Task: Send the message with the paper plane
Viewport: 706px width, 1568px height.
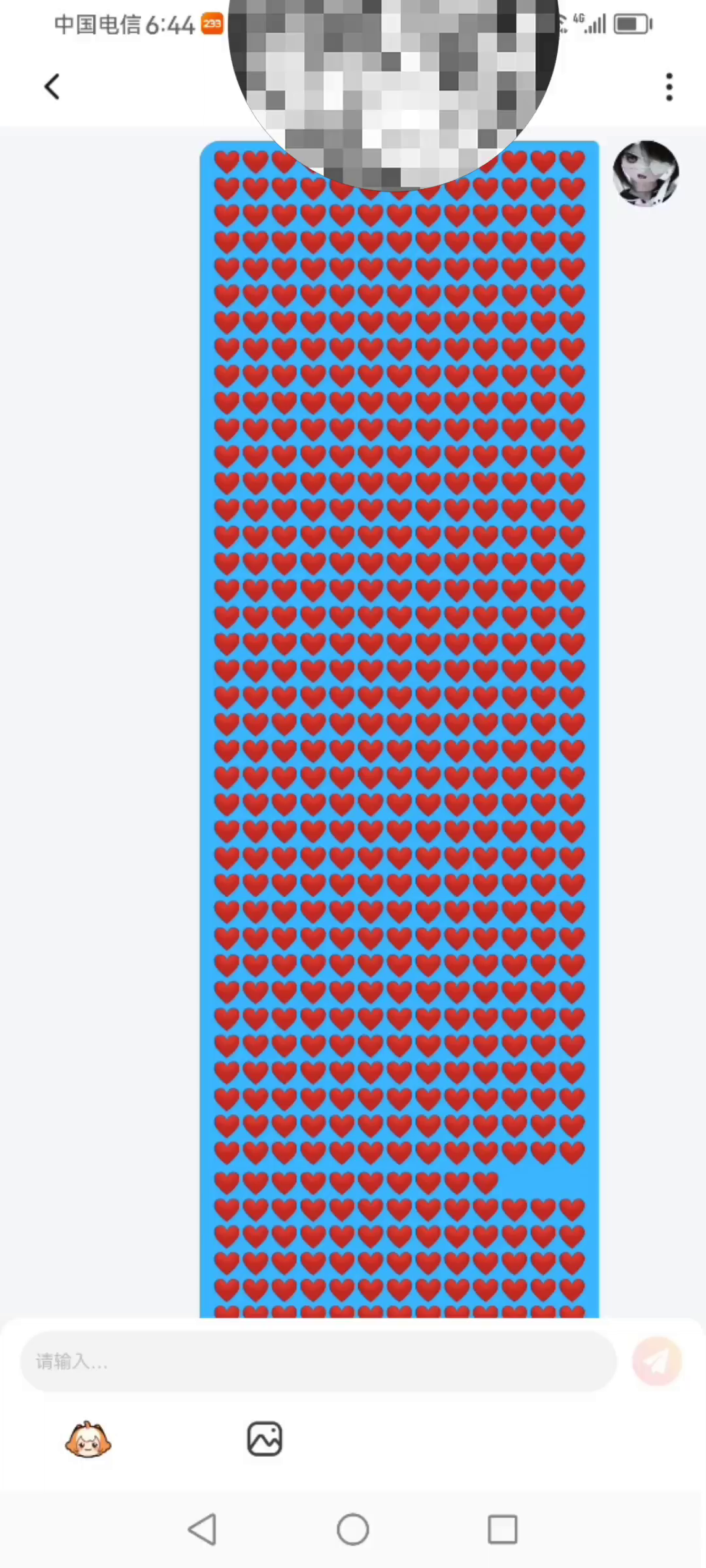Action: [x=656, y=1361]
